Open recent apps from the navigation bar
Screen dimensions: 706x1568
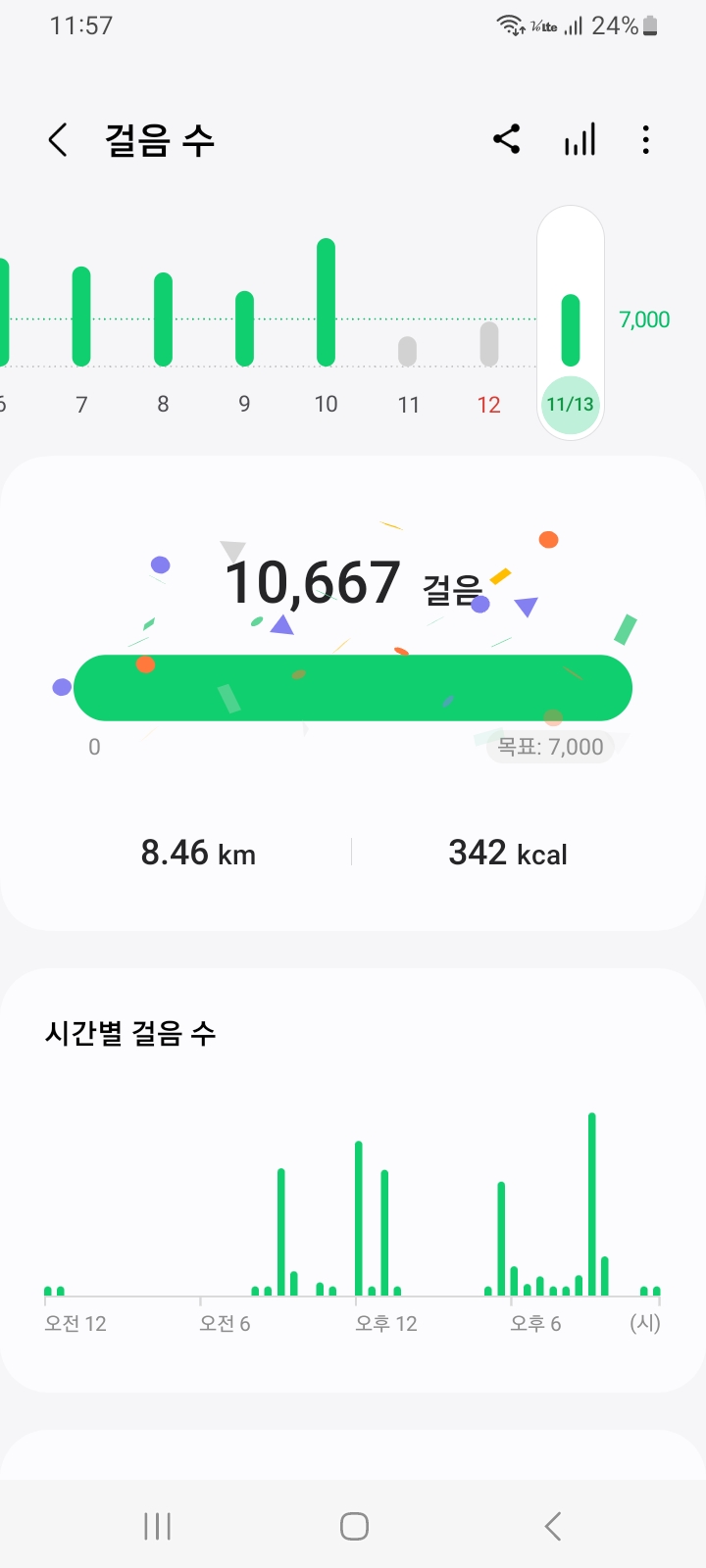point(157,1526)
